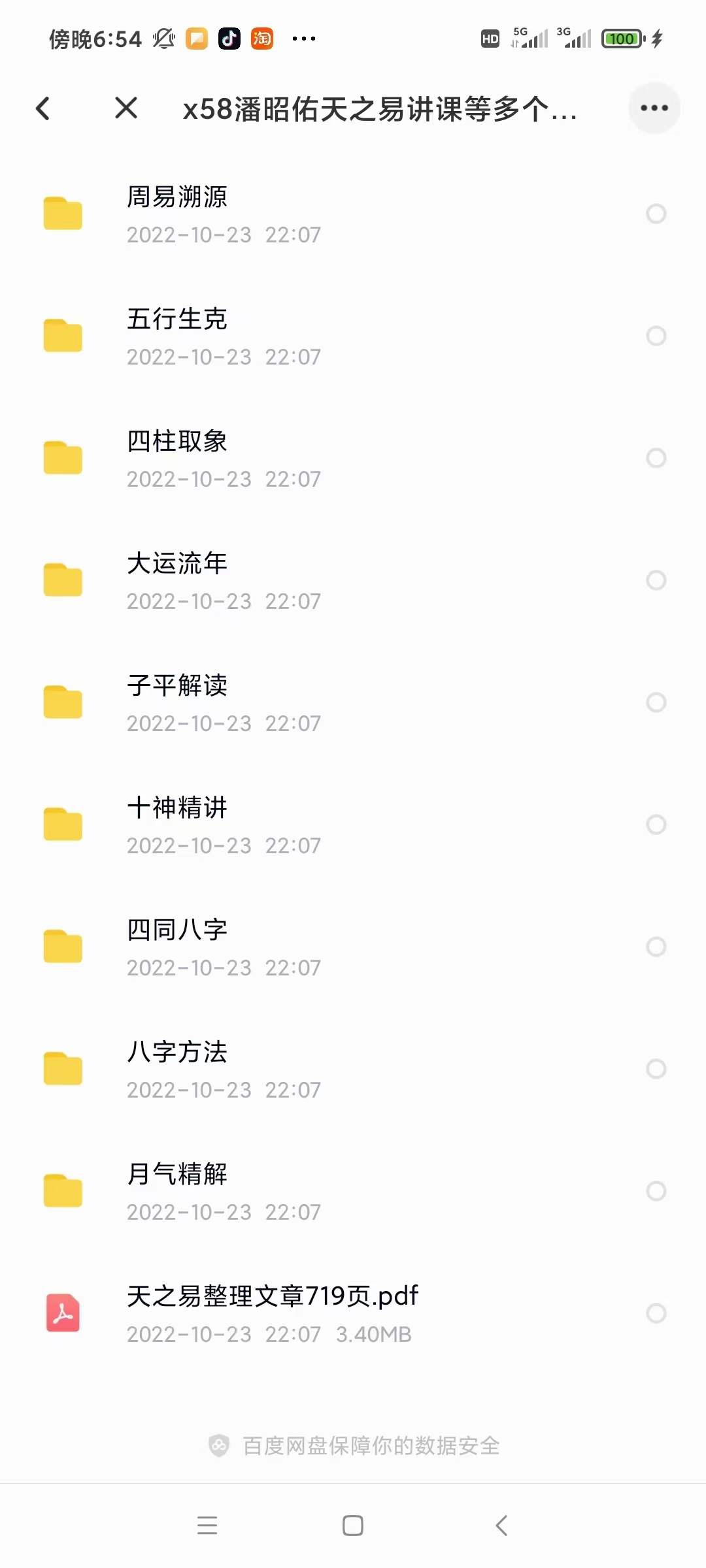Open the 十神精讲 folder entry
This screenshot has width=706, height=1568.
tap(62, 825)
